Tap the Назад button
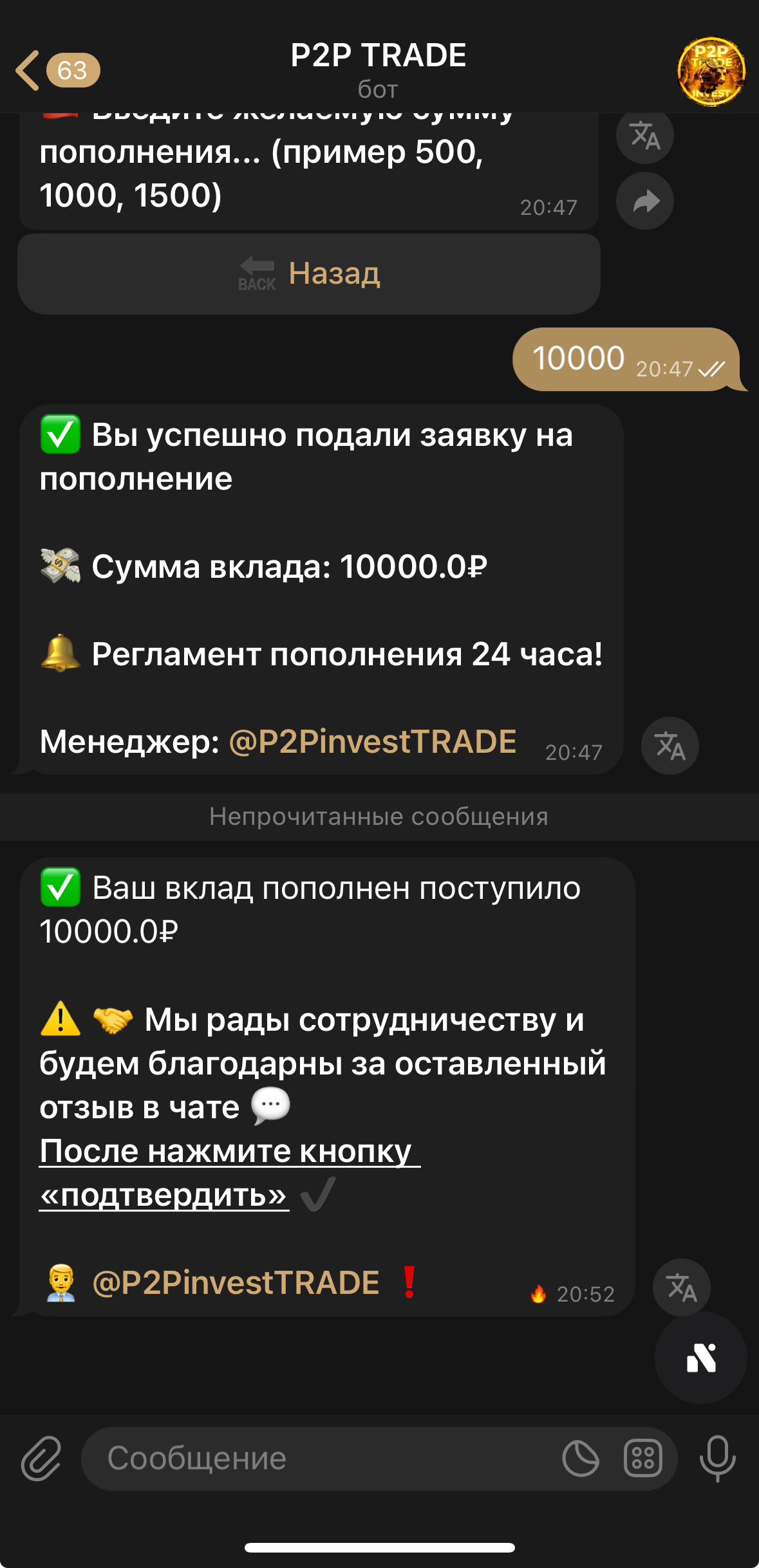759x1568 pixels. pos(309,274)
